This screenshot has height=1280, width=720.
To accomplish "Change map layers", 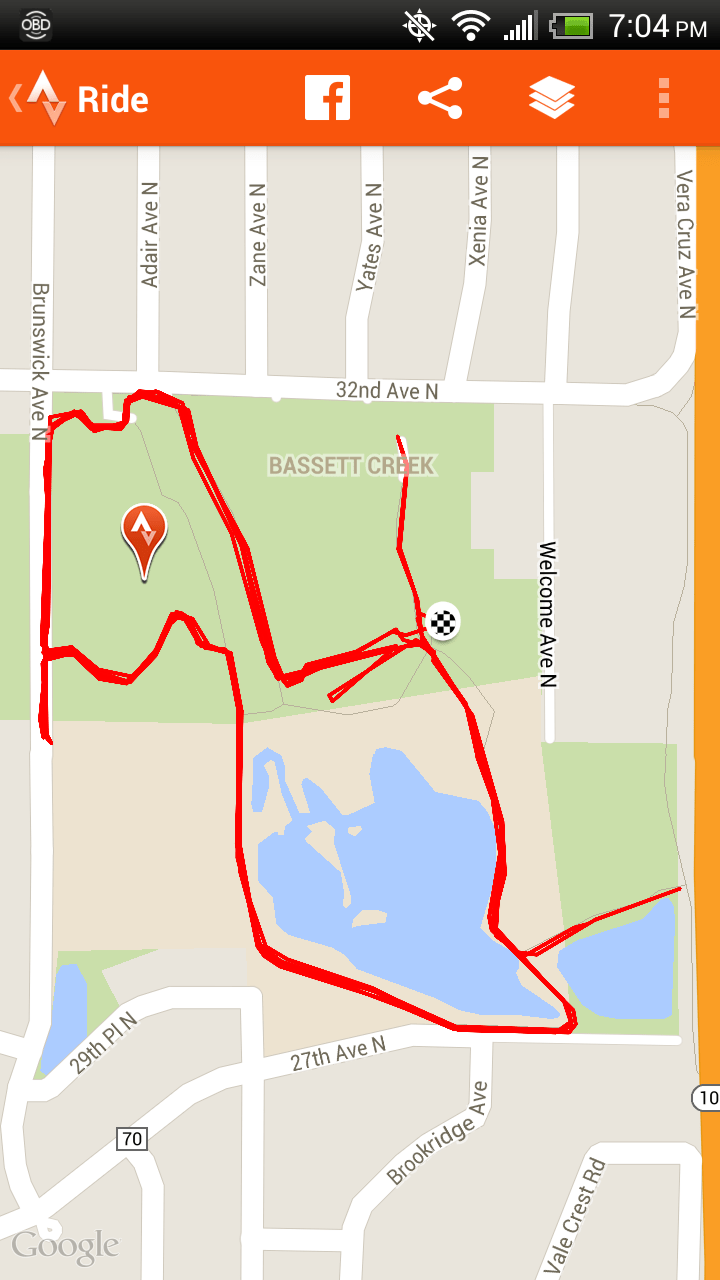I will (552, 98).
